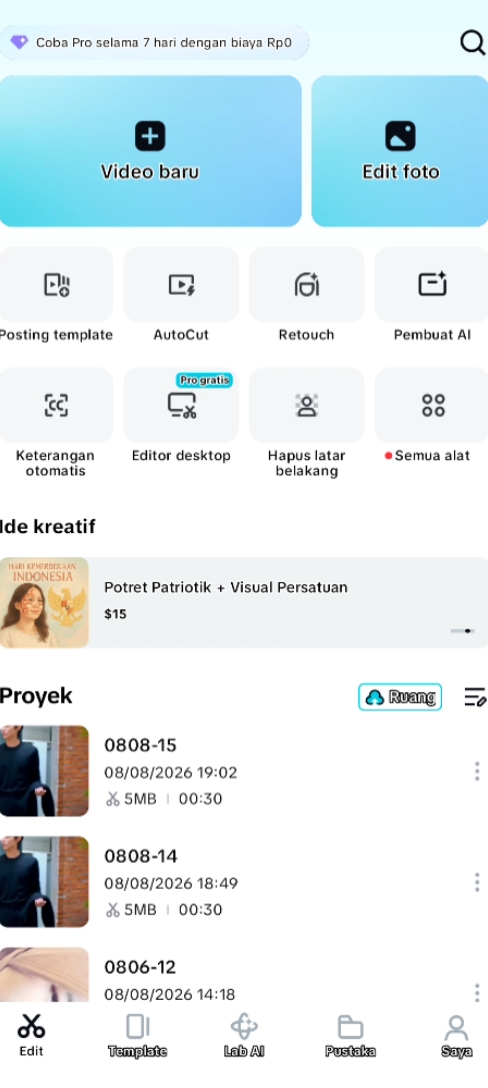Open more options for project 0808-14
Image resolution: width=488 pixels, height=1088 pixels.
[x=477, y=882]
